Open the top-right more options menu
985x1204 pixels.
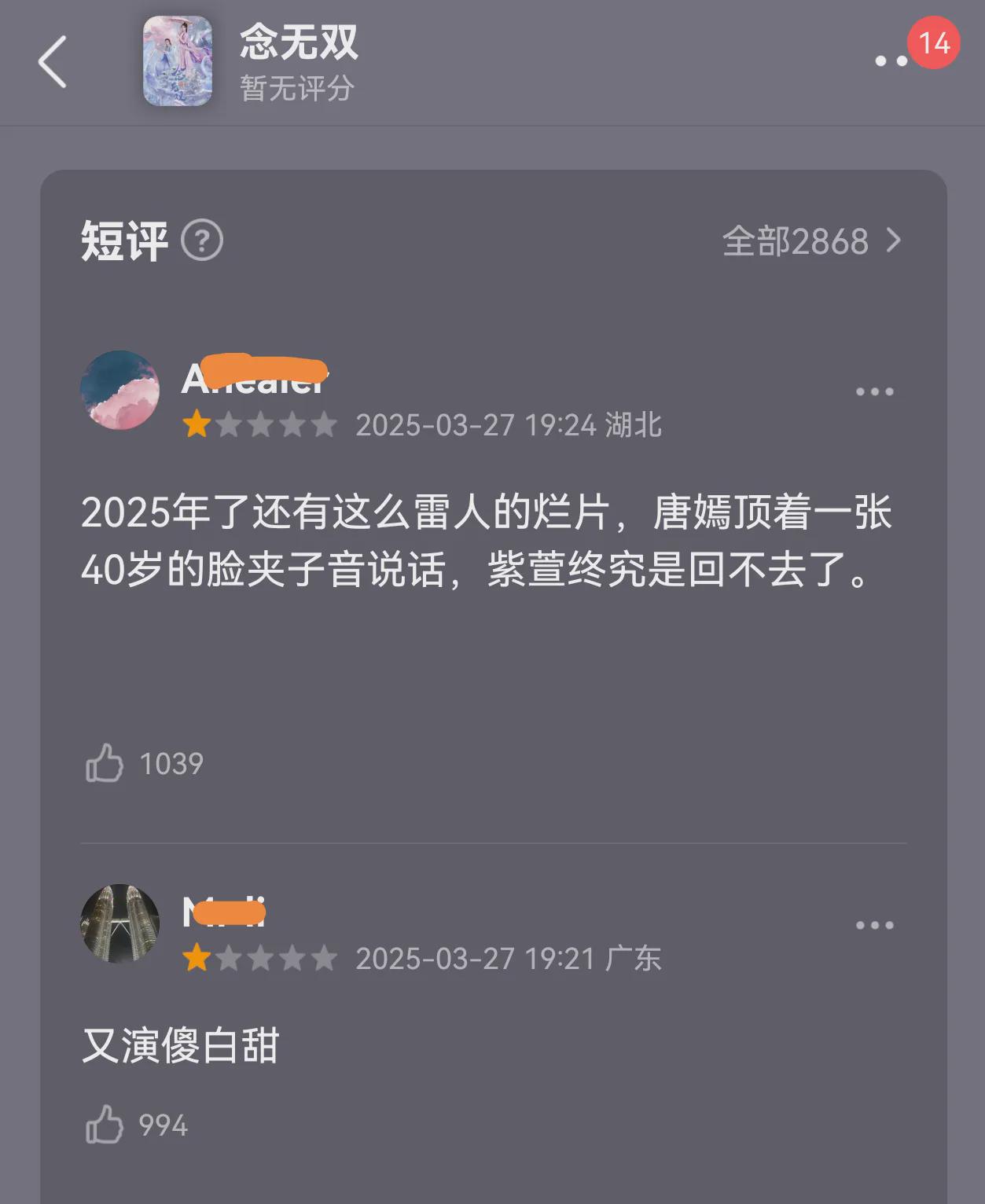coord(891,61)
